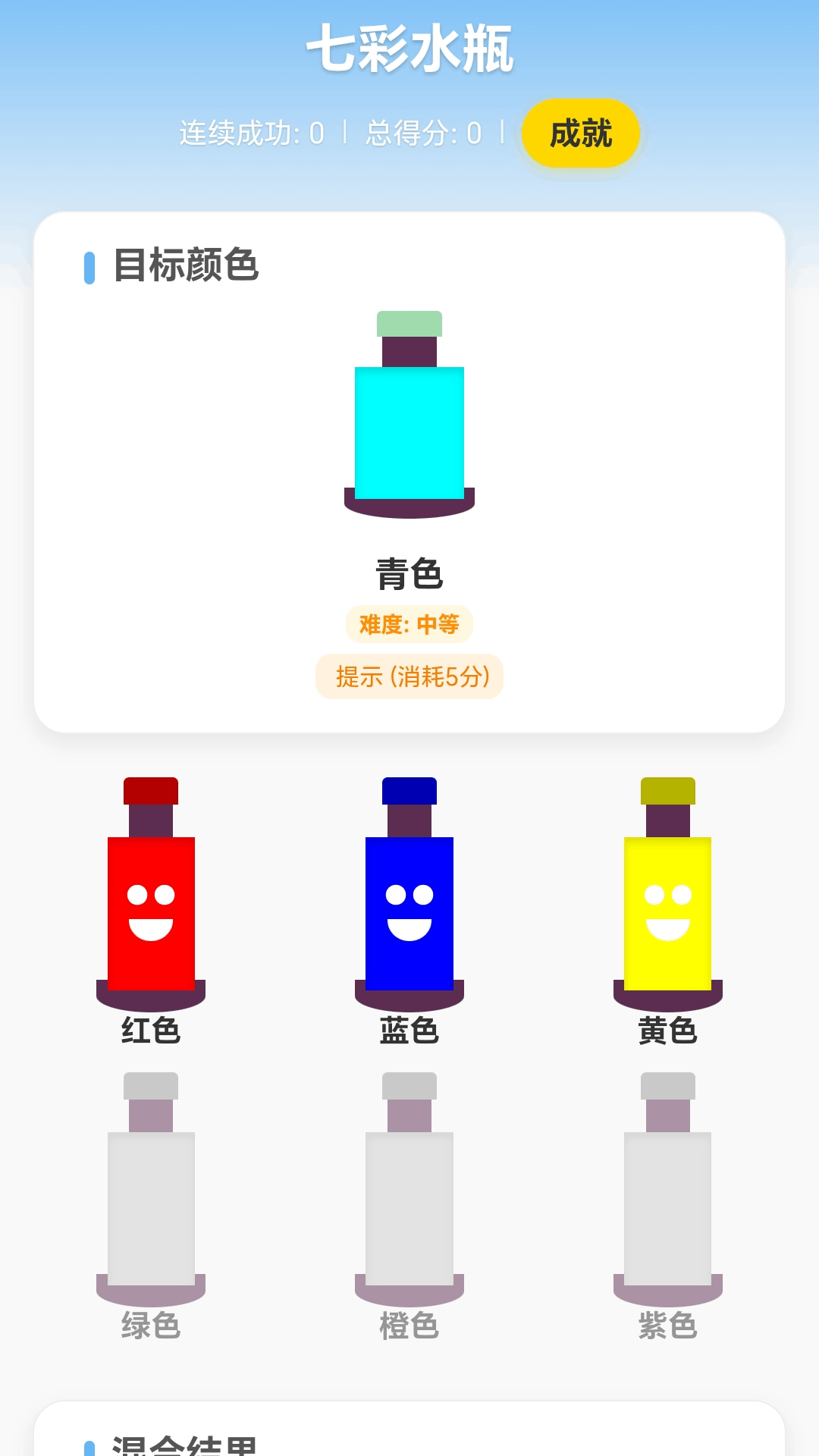The height and width of the screenshot is (1456, 819).
Task: Click the yellow bottle's olive cap
Action: [667, 792]
